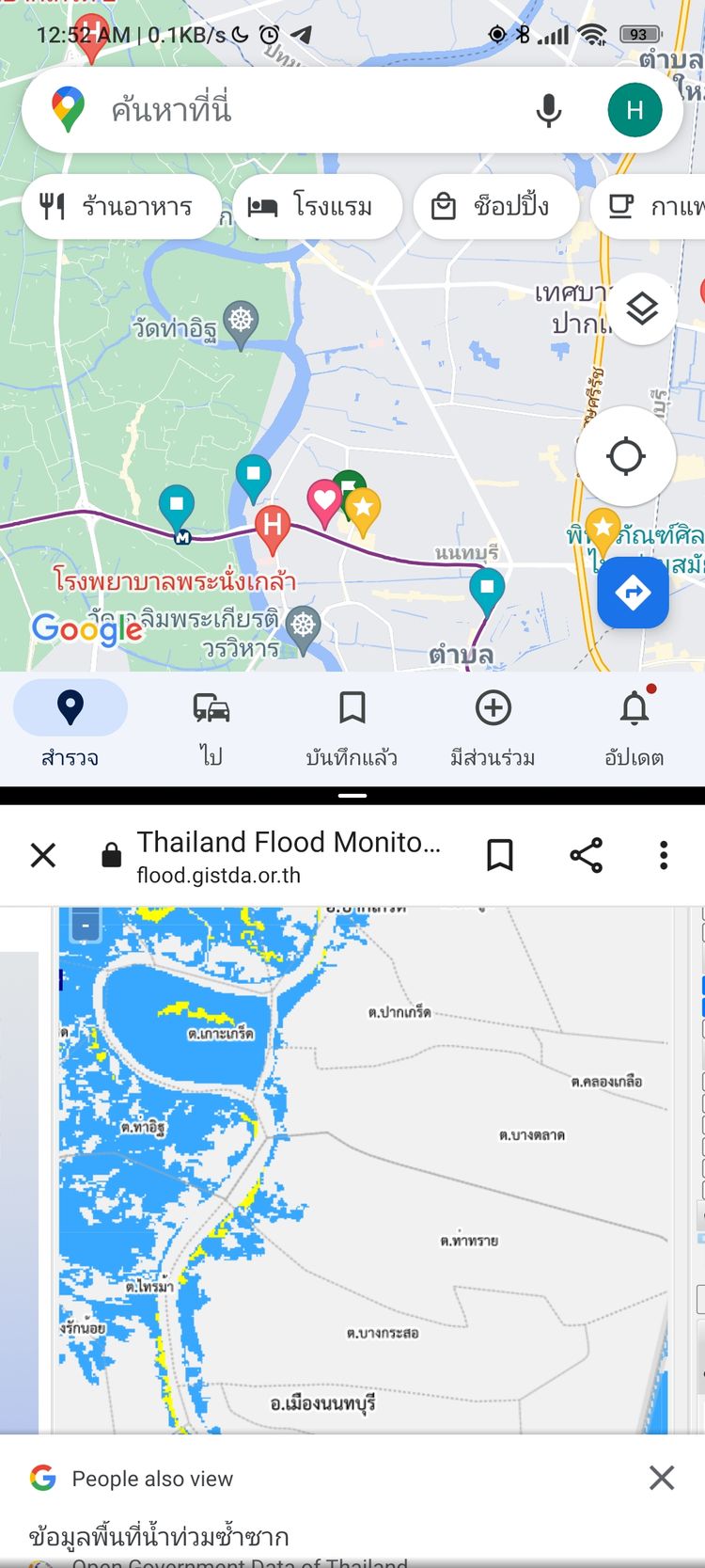Bookmark the flood.gistda.or.th page
705x1568 pixels.
500,855
